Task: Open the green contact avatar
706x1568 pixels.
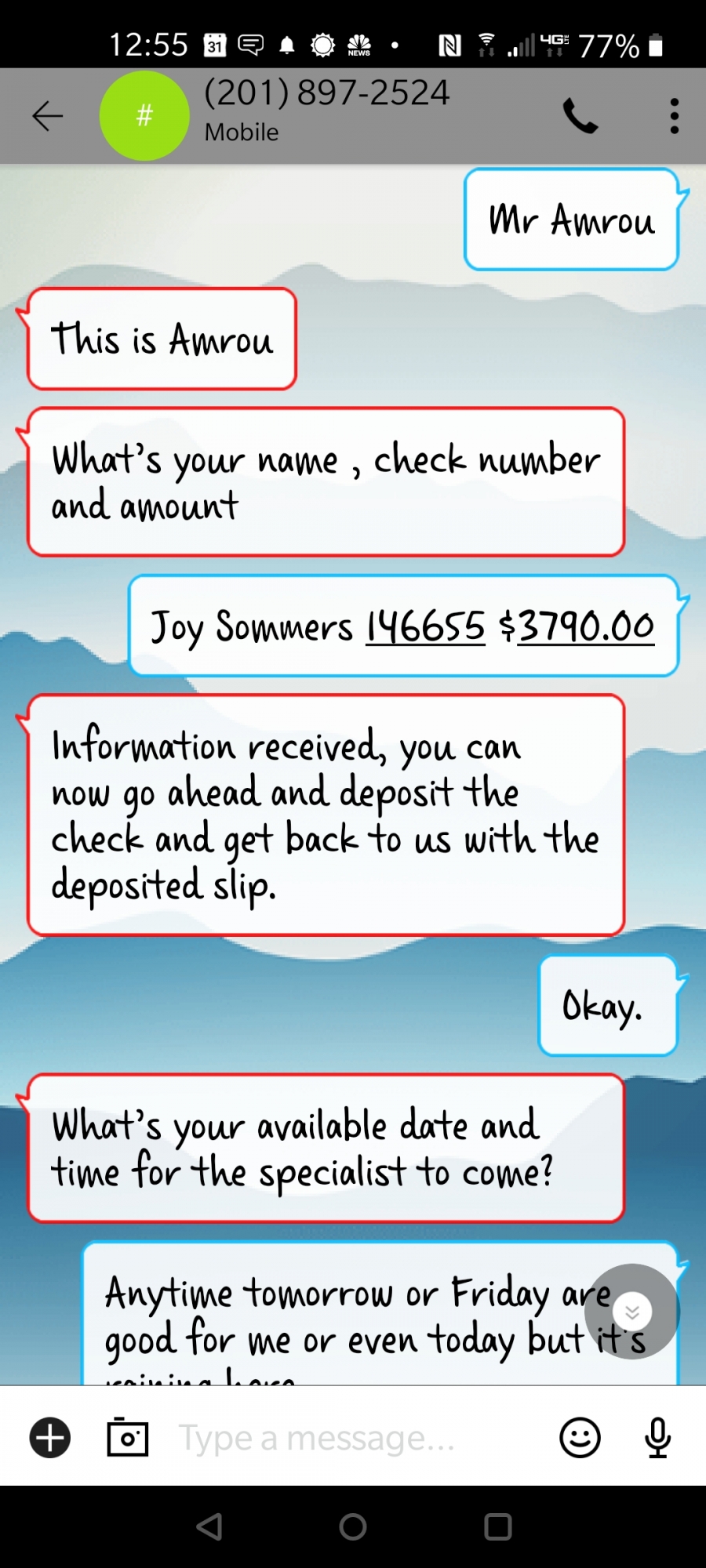Action: click(144, 116)
